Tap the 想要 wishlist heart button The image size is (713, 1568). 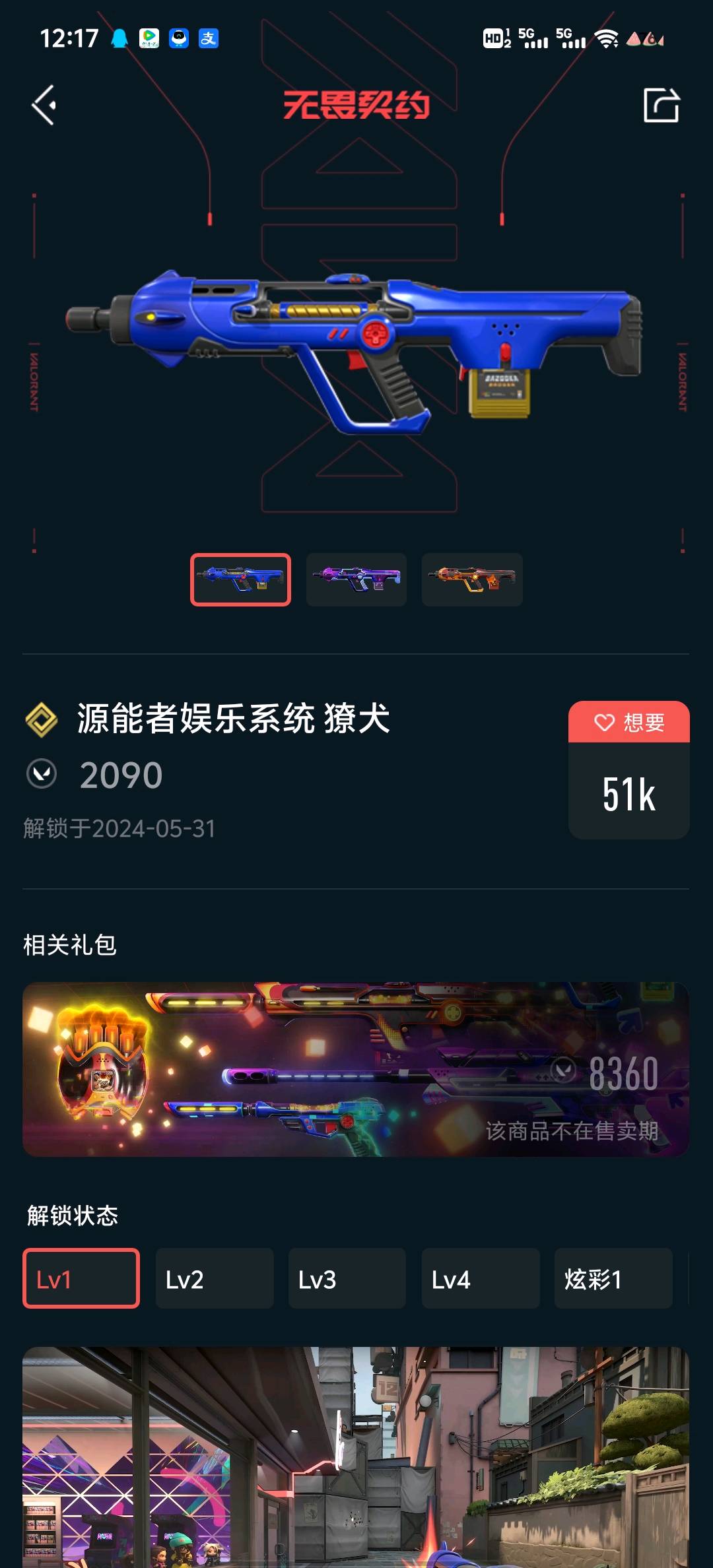click(628, 722)
